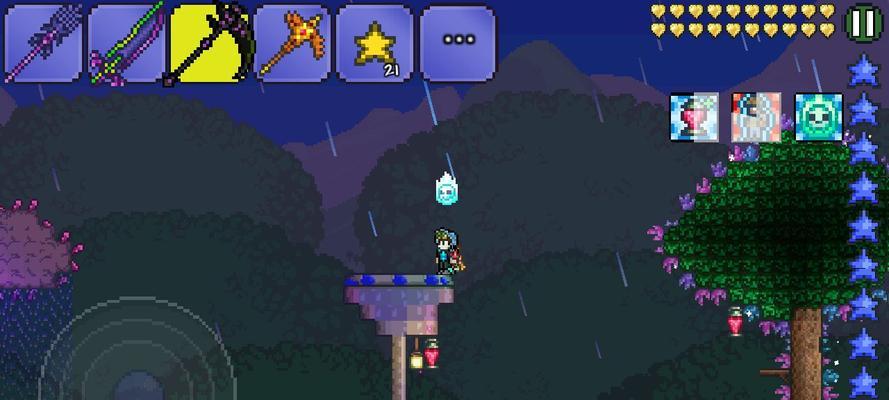Image resolution: width=889 pixels, height=400 pixels.
Task: Open the inventory with the three-dots slot
Action: click(458, 42)
